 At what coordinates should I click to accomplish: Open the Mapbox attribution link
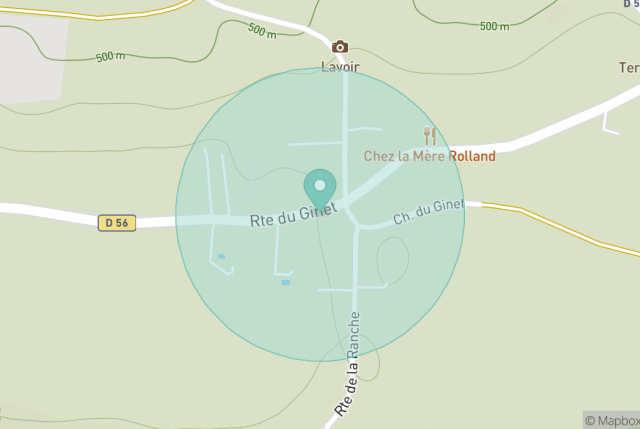(611, 420)
